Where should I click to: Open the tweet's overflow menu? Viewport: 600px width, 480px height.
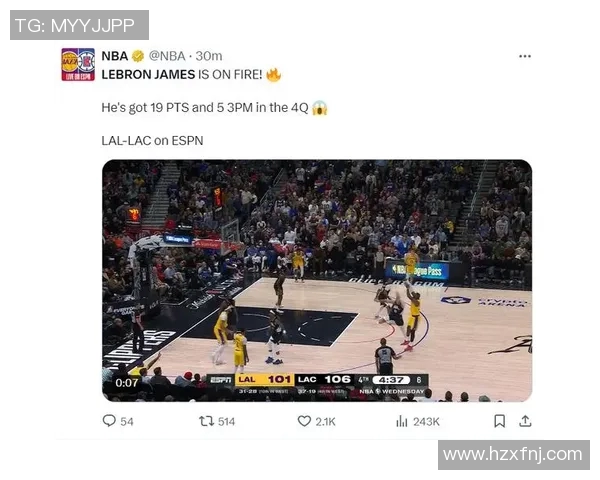point(525,56)
